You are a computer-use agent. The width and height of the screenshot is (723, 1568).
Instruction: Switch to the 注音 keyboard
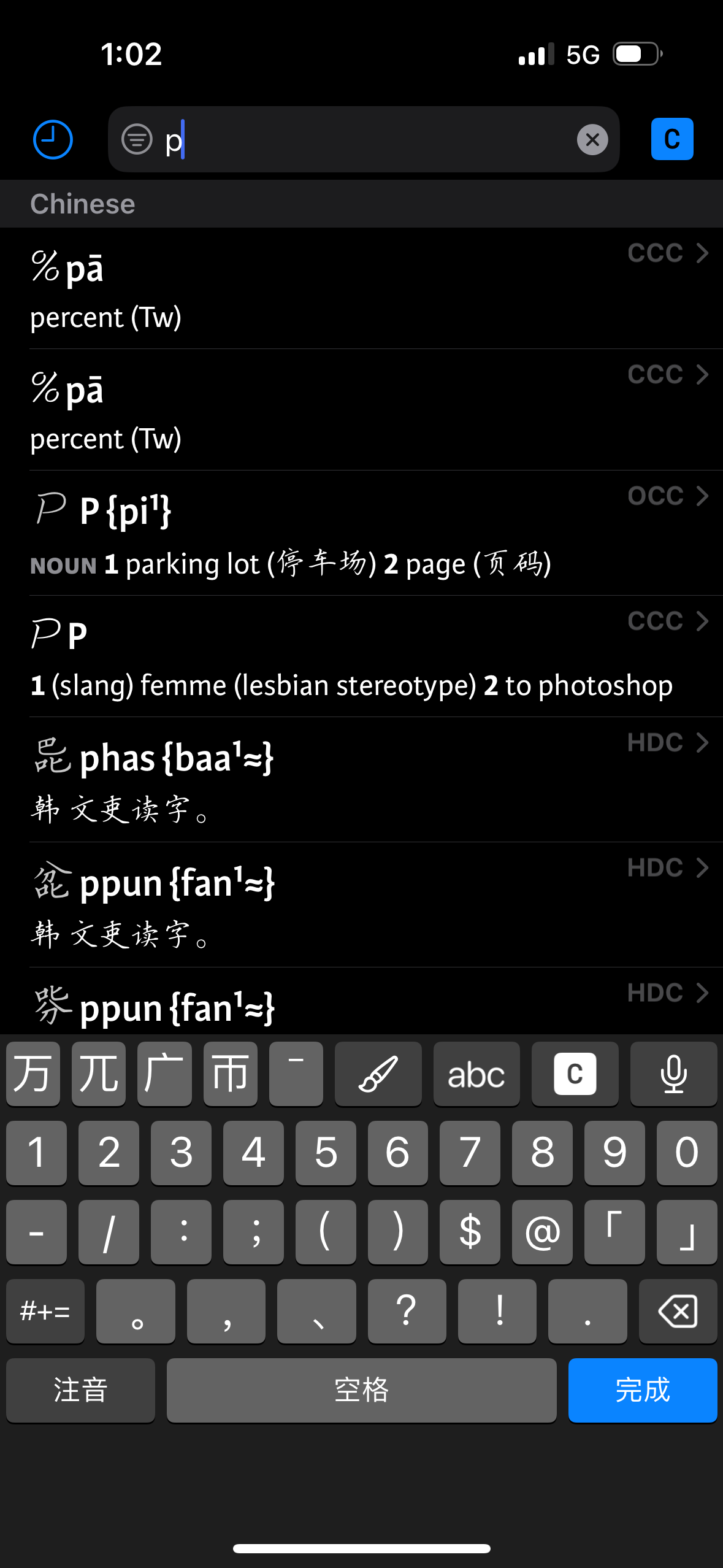tap(80, 1389)
